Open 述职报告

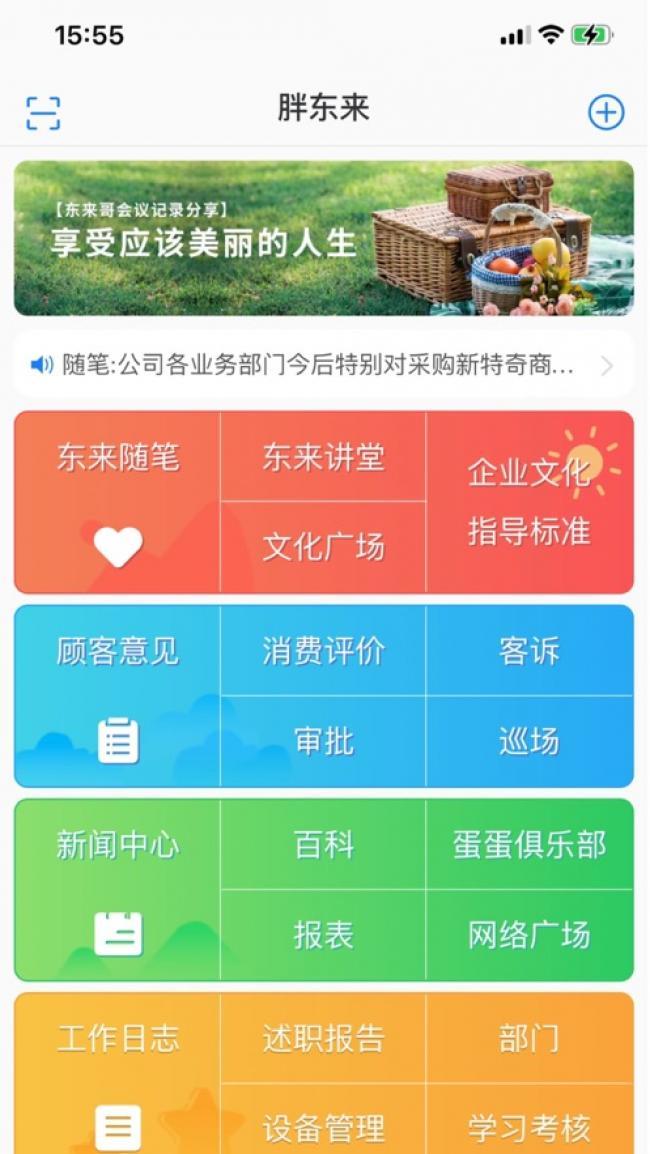323,1039
